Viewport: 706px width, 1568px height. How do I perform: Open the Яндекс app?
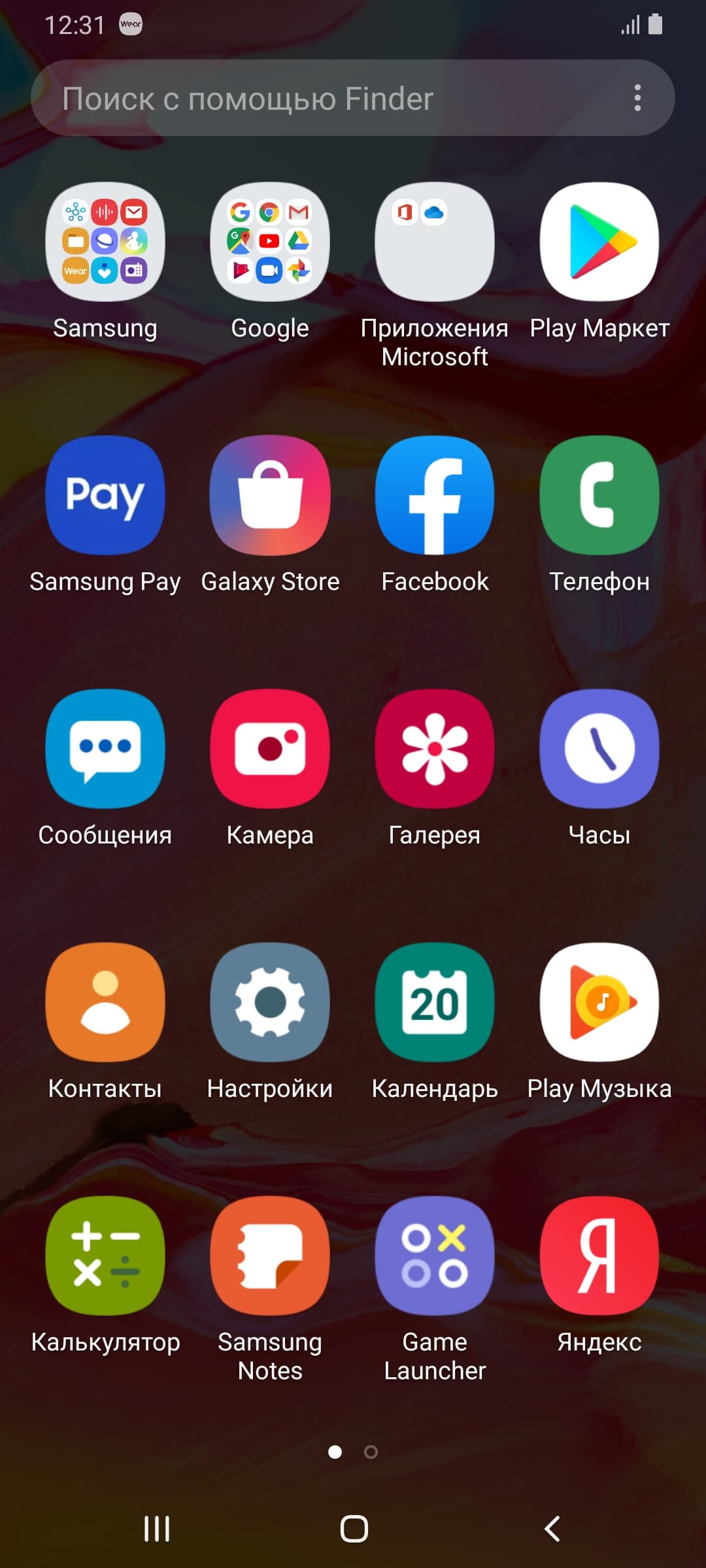pos(599,1255)
